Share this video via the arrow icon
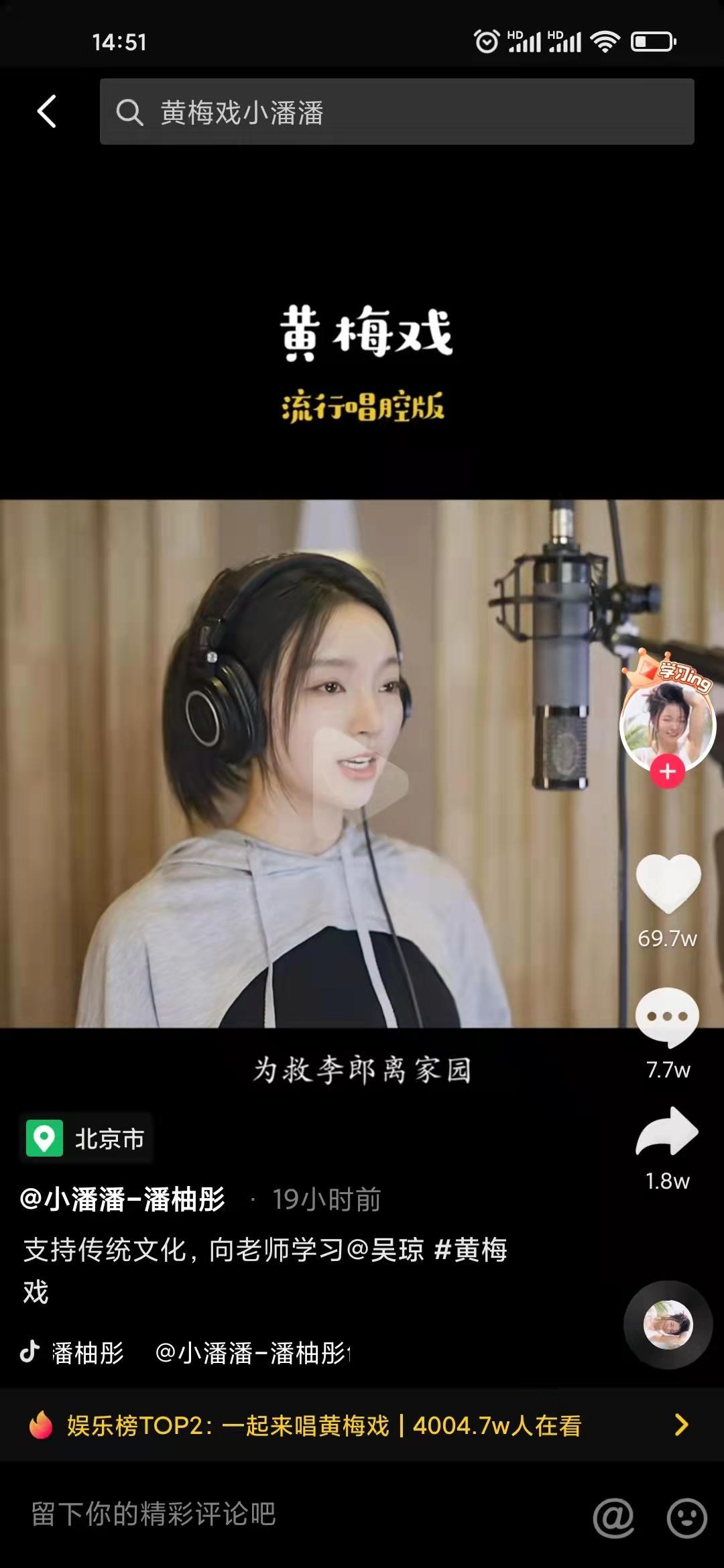This screenshot has height=1568, width=724. pos(668,1131)
